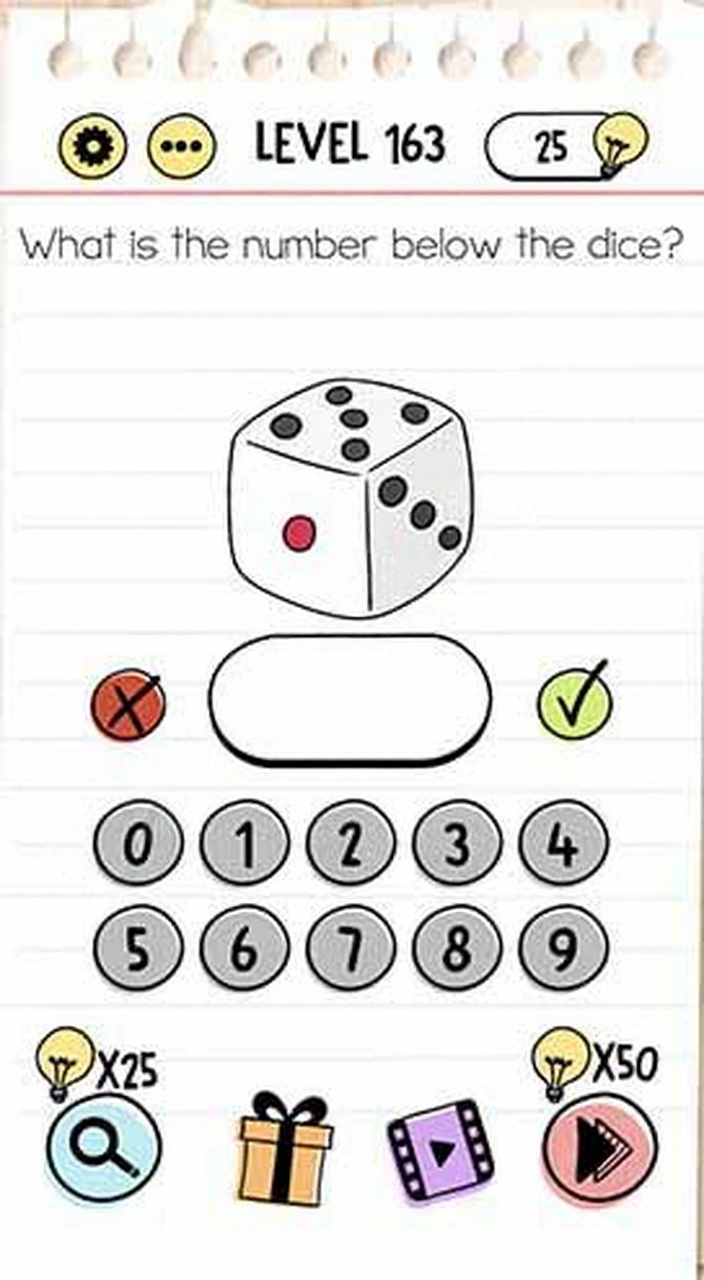Open the three-dots menu button
This screenshot has height=1280, width=704.
(181, 148)
